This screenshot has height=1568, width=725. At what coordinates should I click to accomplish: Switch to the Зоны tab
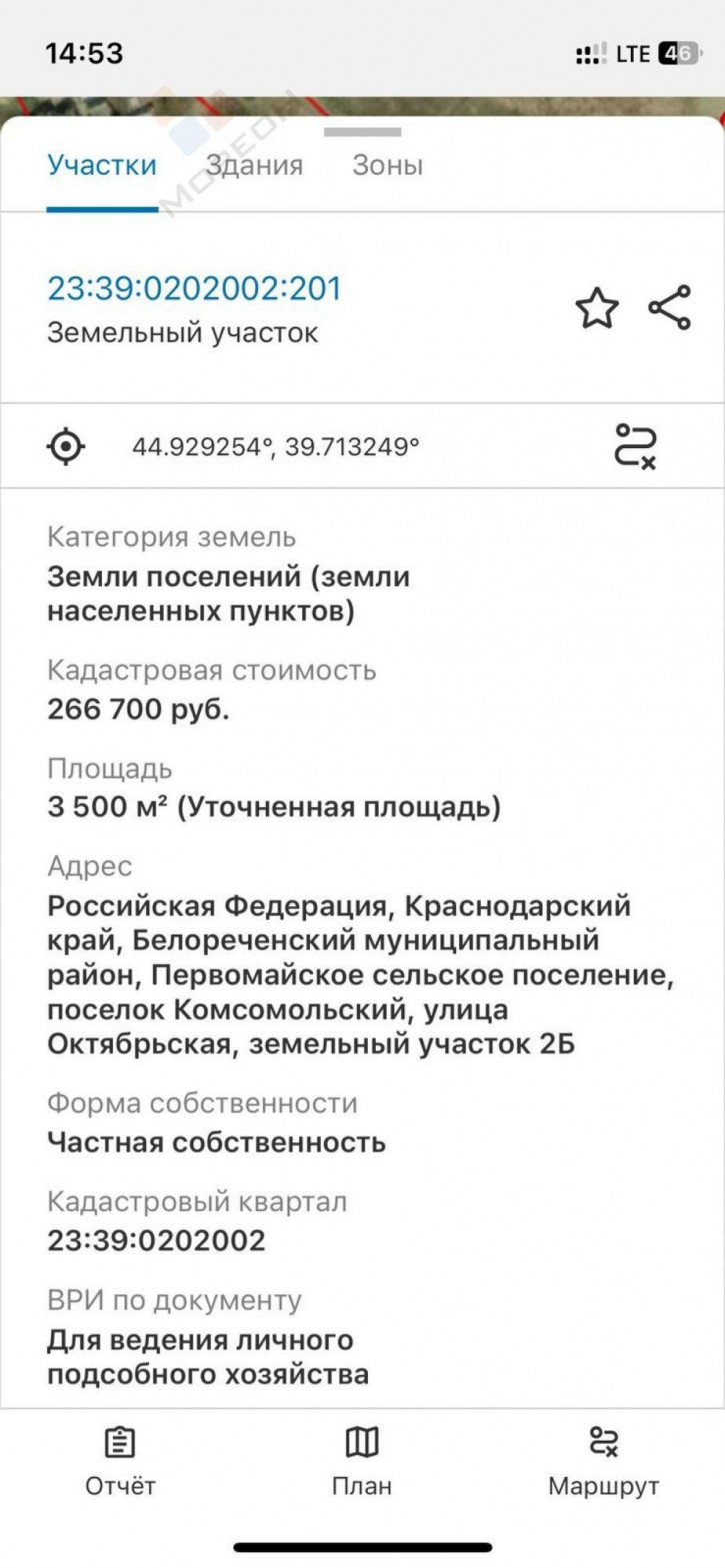click(x=387, y=166)
